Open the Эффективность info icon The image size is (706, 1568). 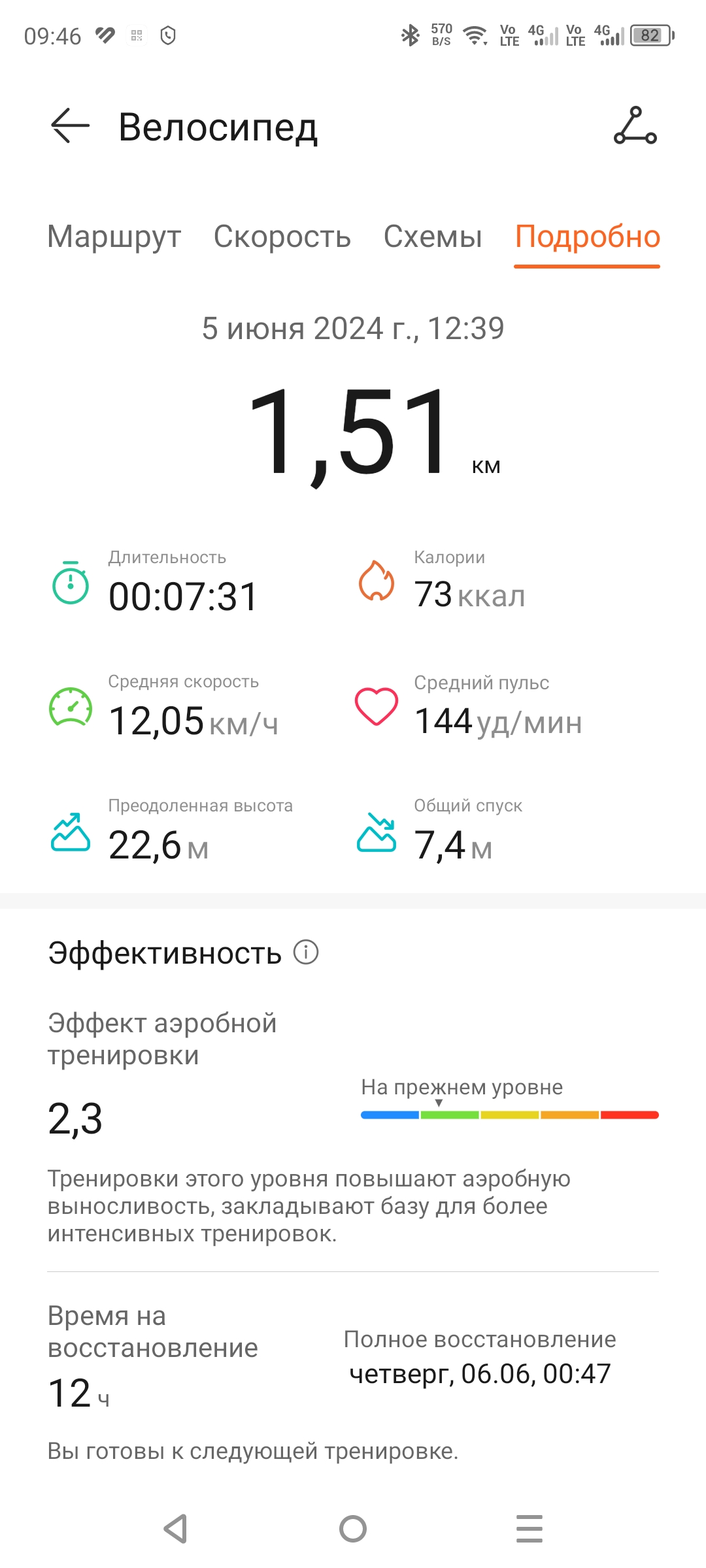306,952
